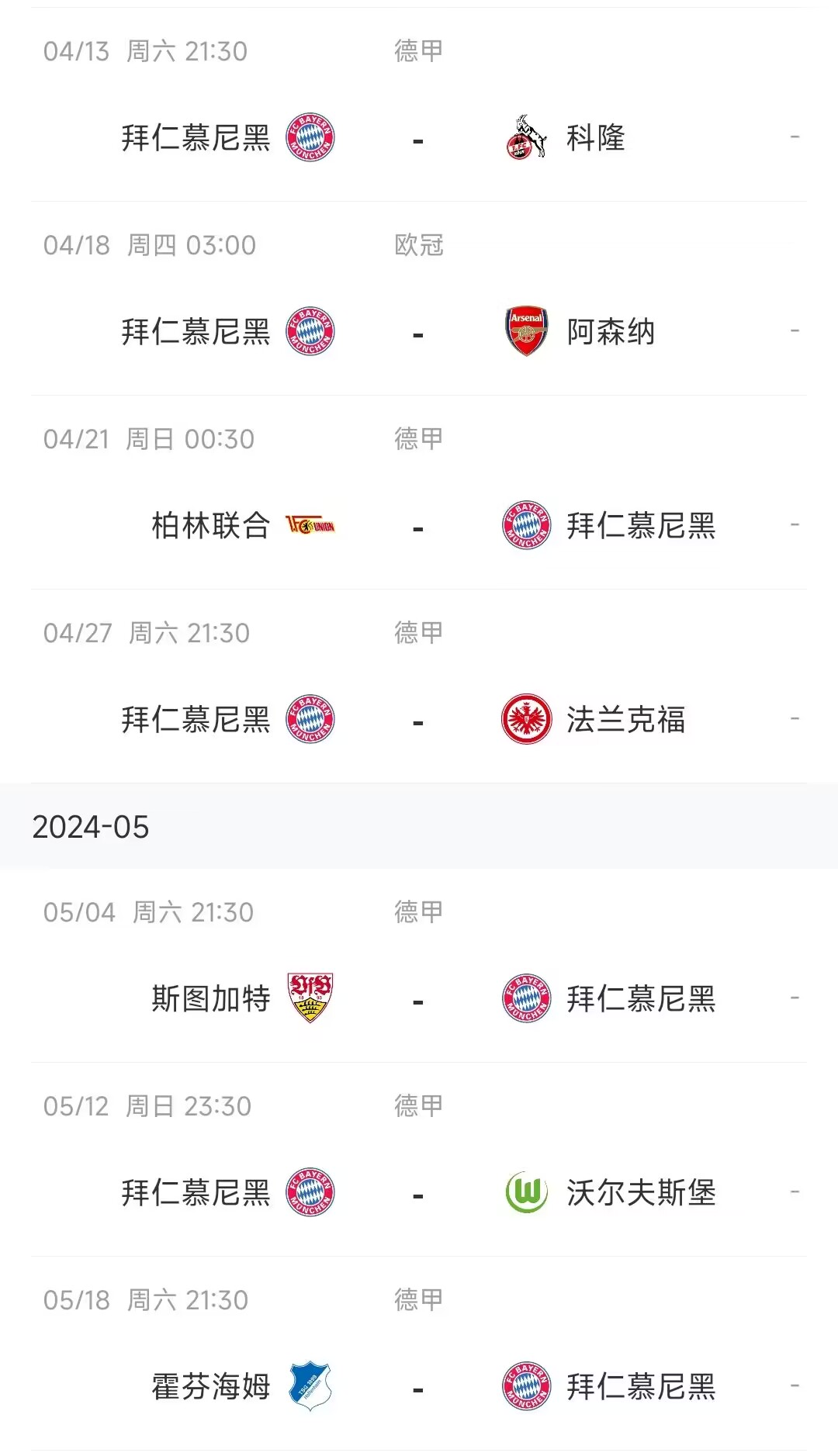View the Bayern vs Wolfsburg fixture on 05/12
Image resolution: width=838 pixels, height=1456 pixels.
[x=419, y=1160]
